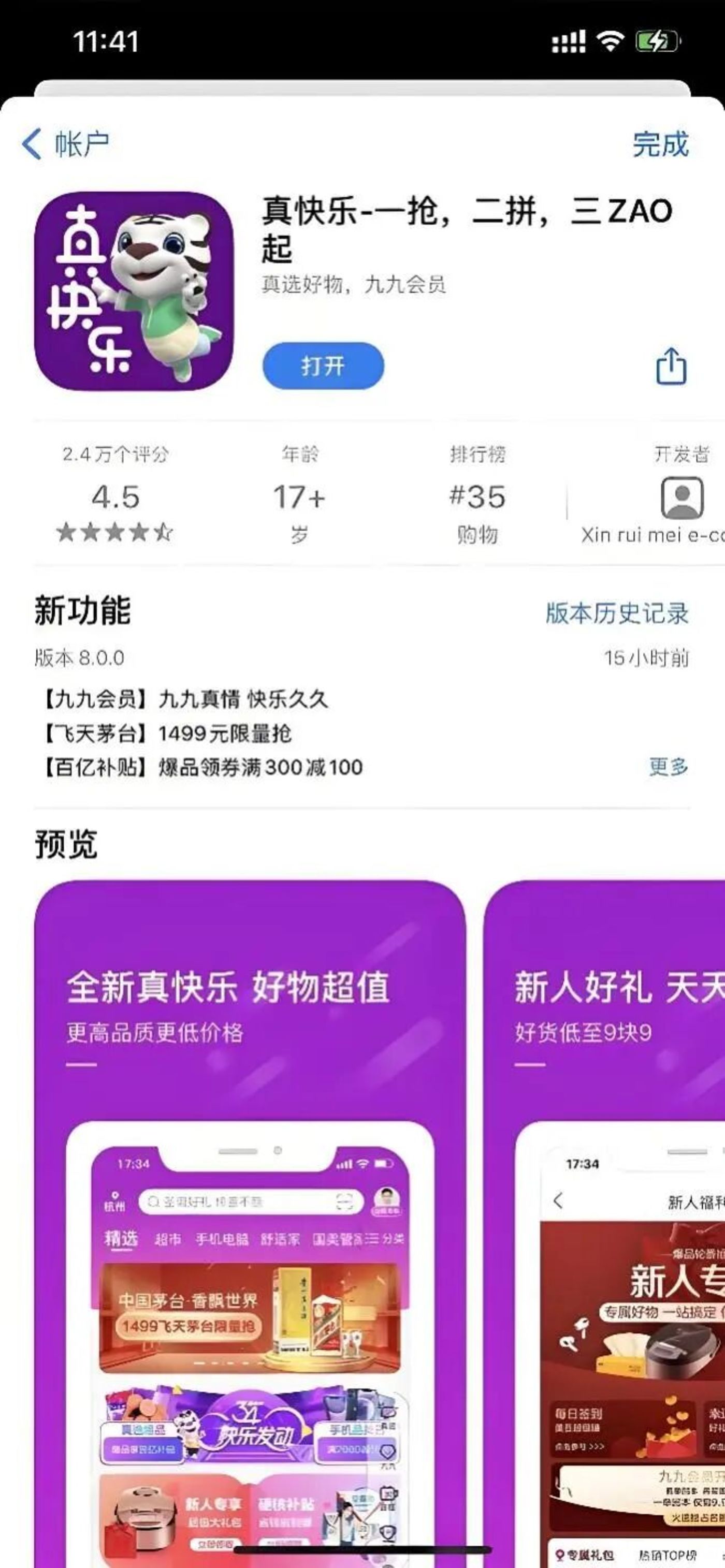This screenshot has height=1568, width=725.
Task: Share this app listing
Action: click(671, 366)
